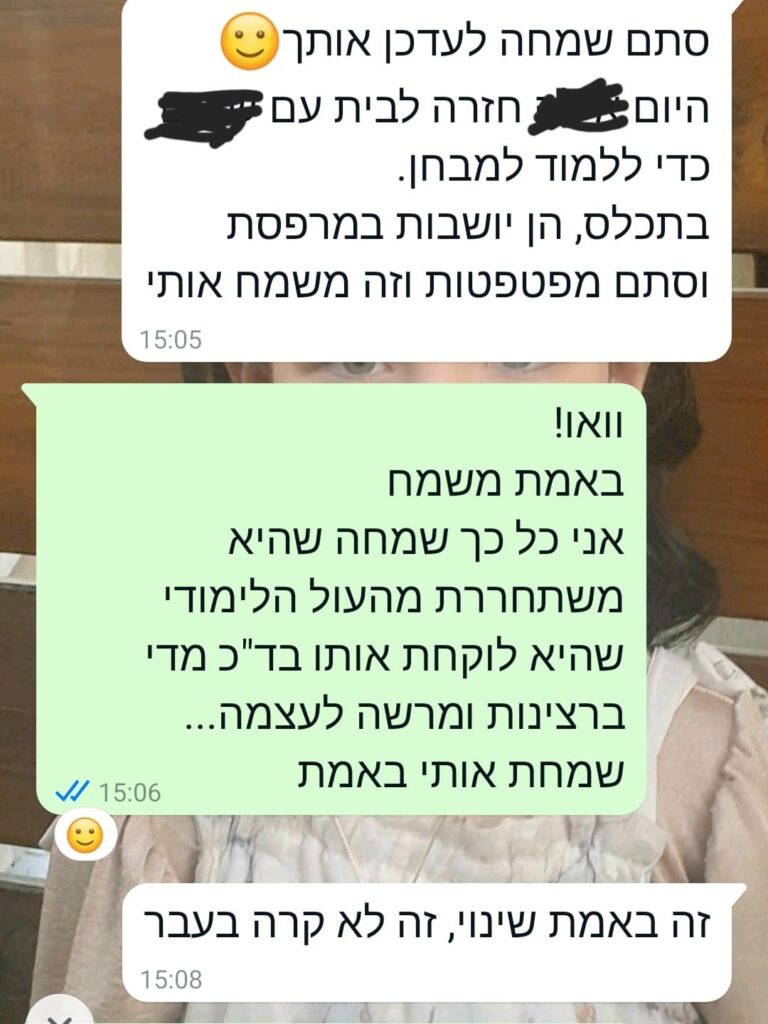Tap the scroll-to-bottom arrow button

[x=61, y=1014]
